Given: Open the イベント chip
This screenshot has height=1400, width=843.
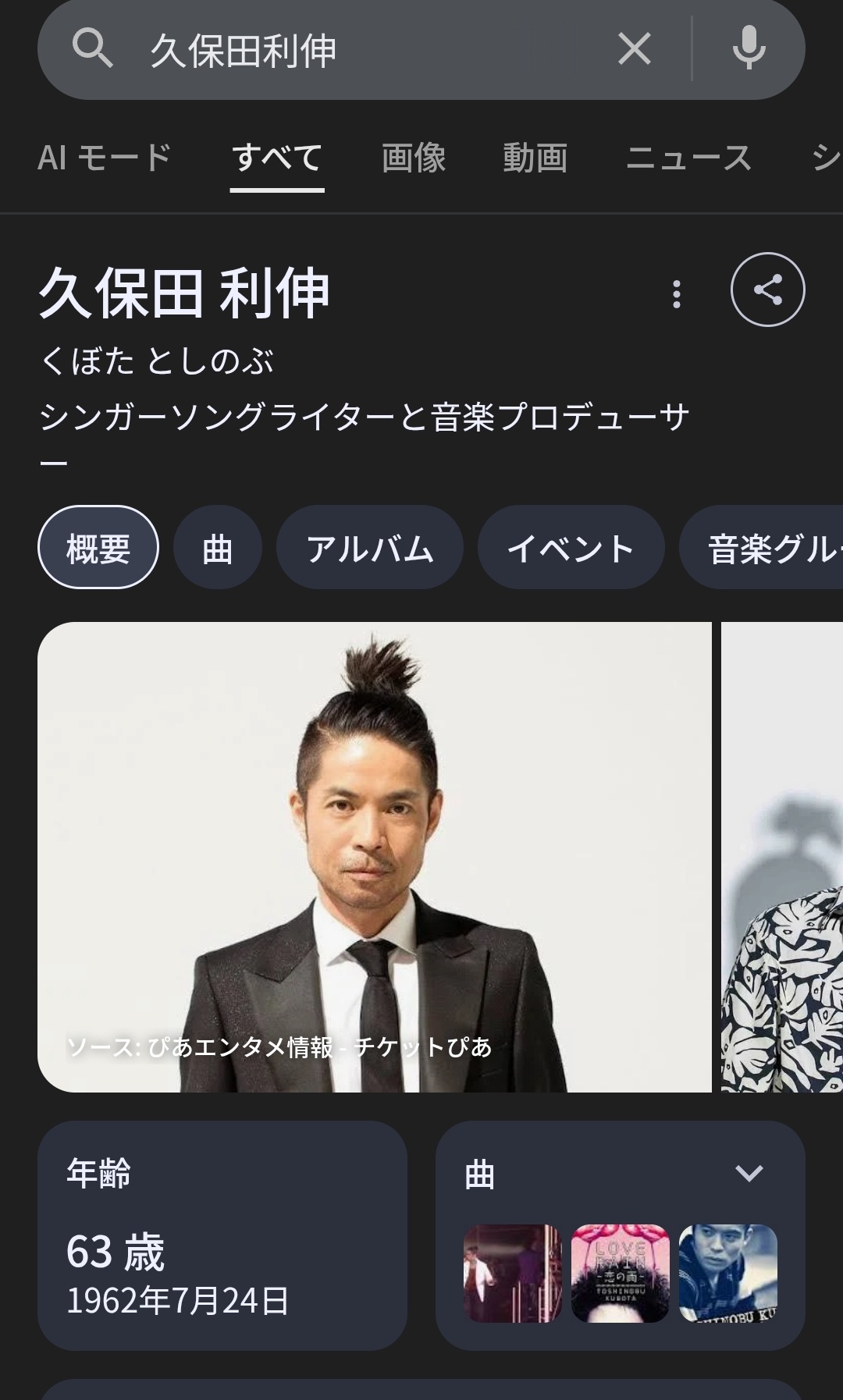Looking at the screenshot, I should click(x=571, y=548).
